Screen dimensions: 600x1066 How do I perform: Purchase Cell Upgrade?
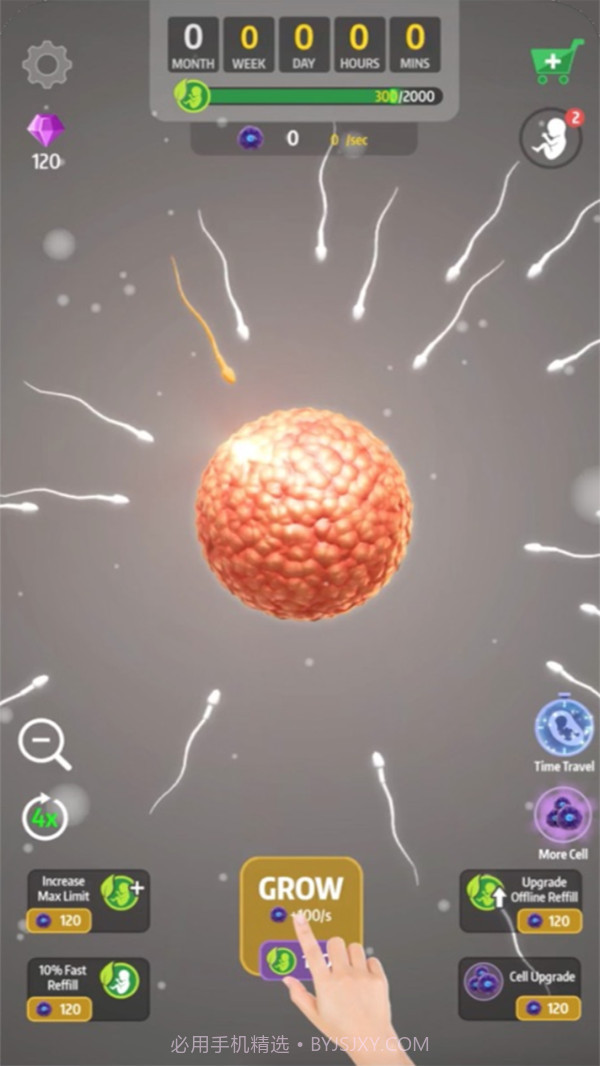coord(520,989)
